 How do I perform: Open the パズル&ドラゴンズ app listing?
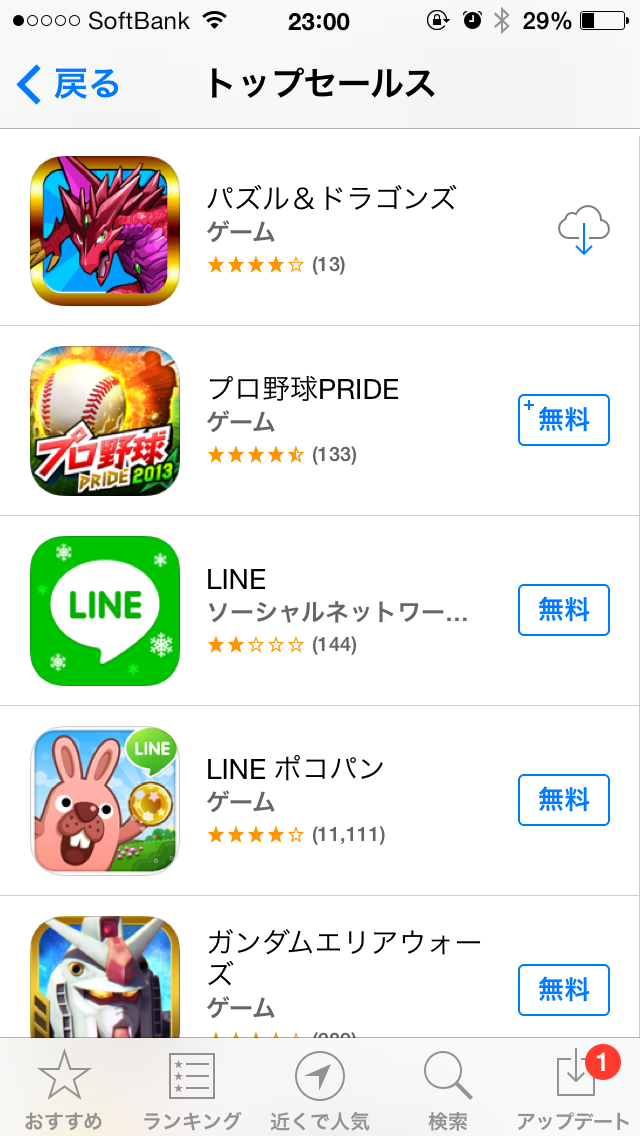[320, 230]
